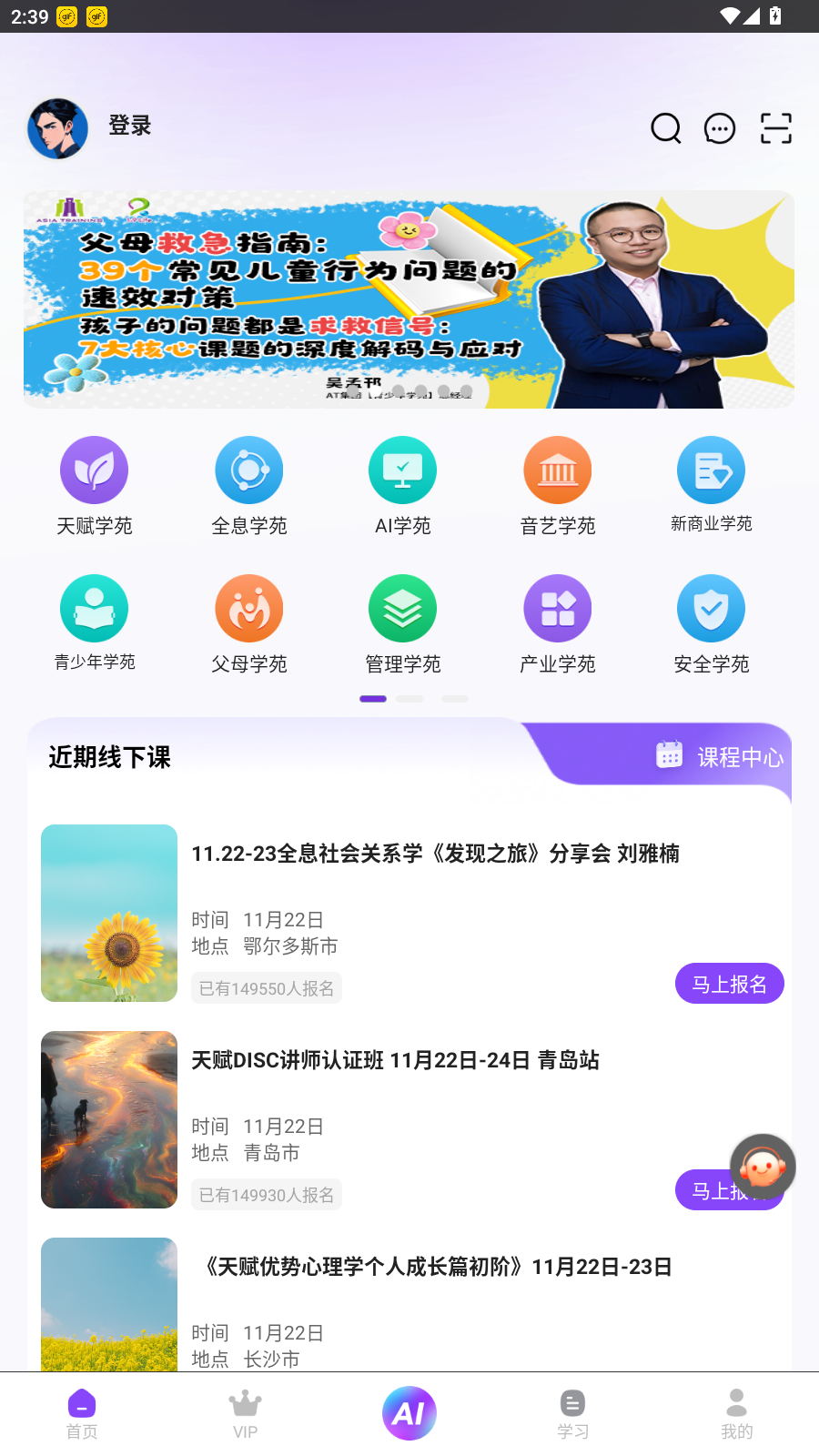Image resolution: width=819 pixels, height=1456 pixels.
Task: Open the 学习 tab in bottom navigation
Action: [x=573, y=1412]
